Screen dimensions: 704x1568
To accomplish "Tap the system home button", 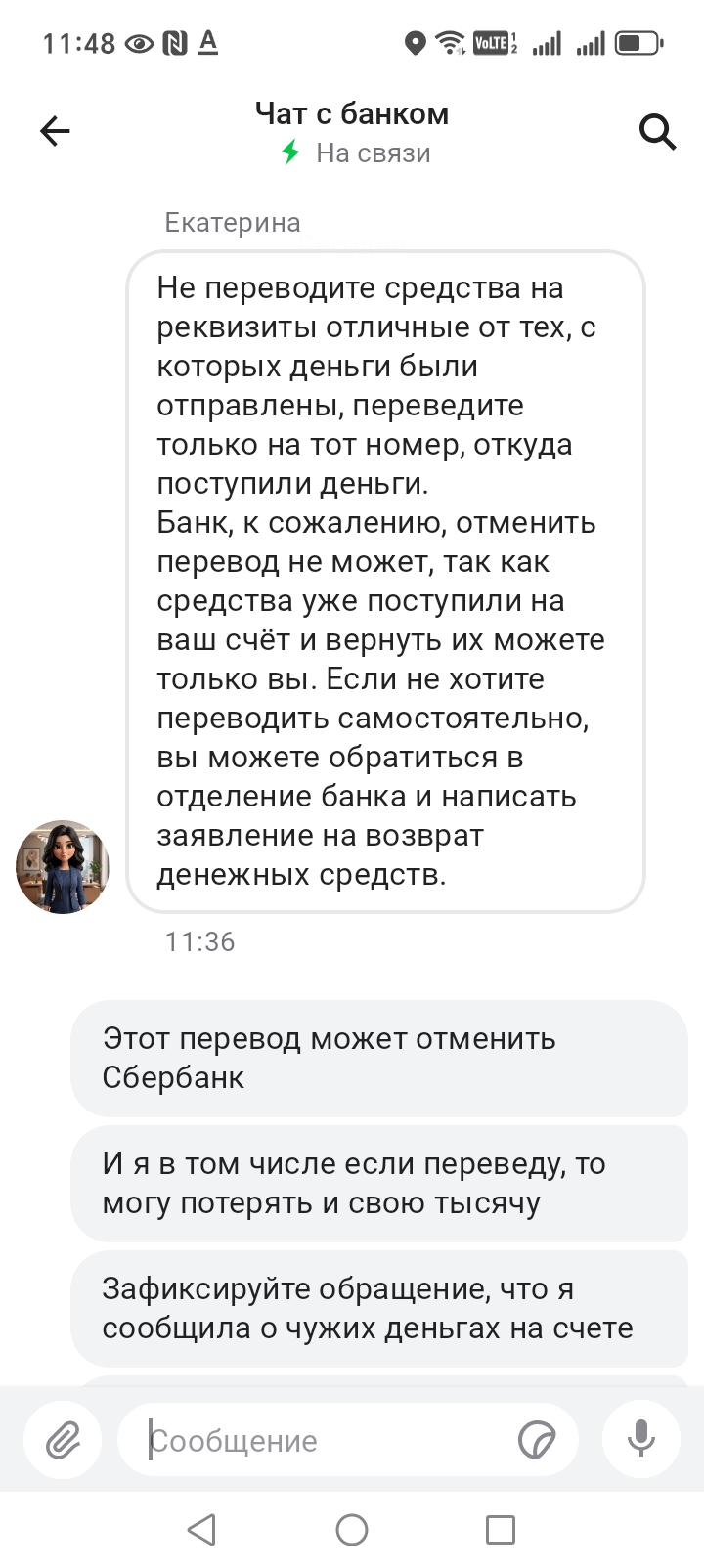I will 352,1530.
